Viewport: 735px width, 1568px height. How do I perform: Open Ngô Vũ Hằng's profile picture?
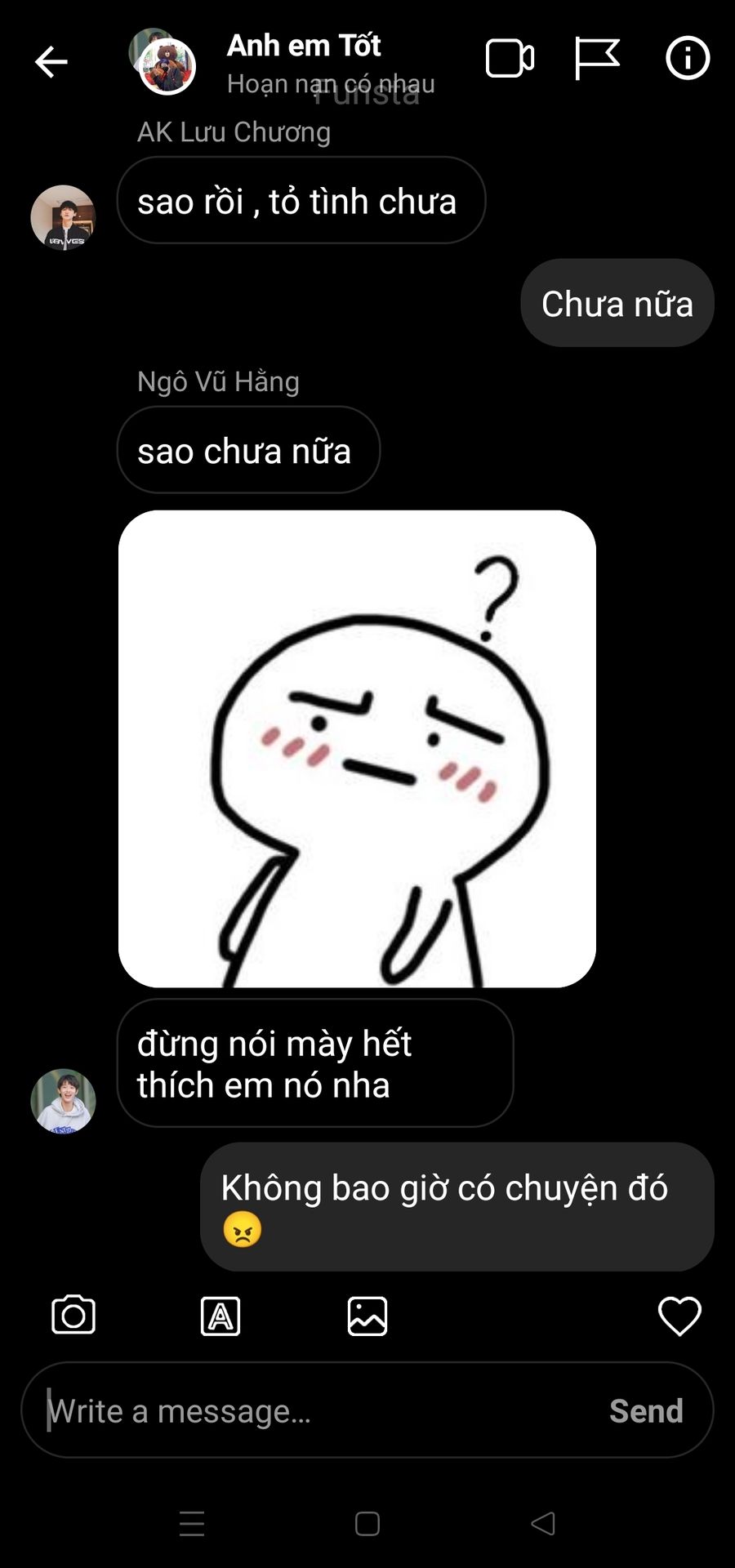pyautogui.click(x=63, y=1101)
